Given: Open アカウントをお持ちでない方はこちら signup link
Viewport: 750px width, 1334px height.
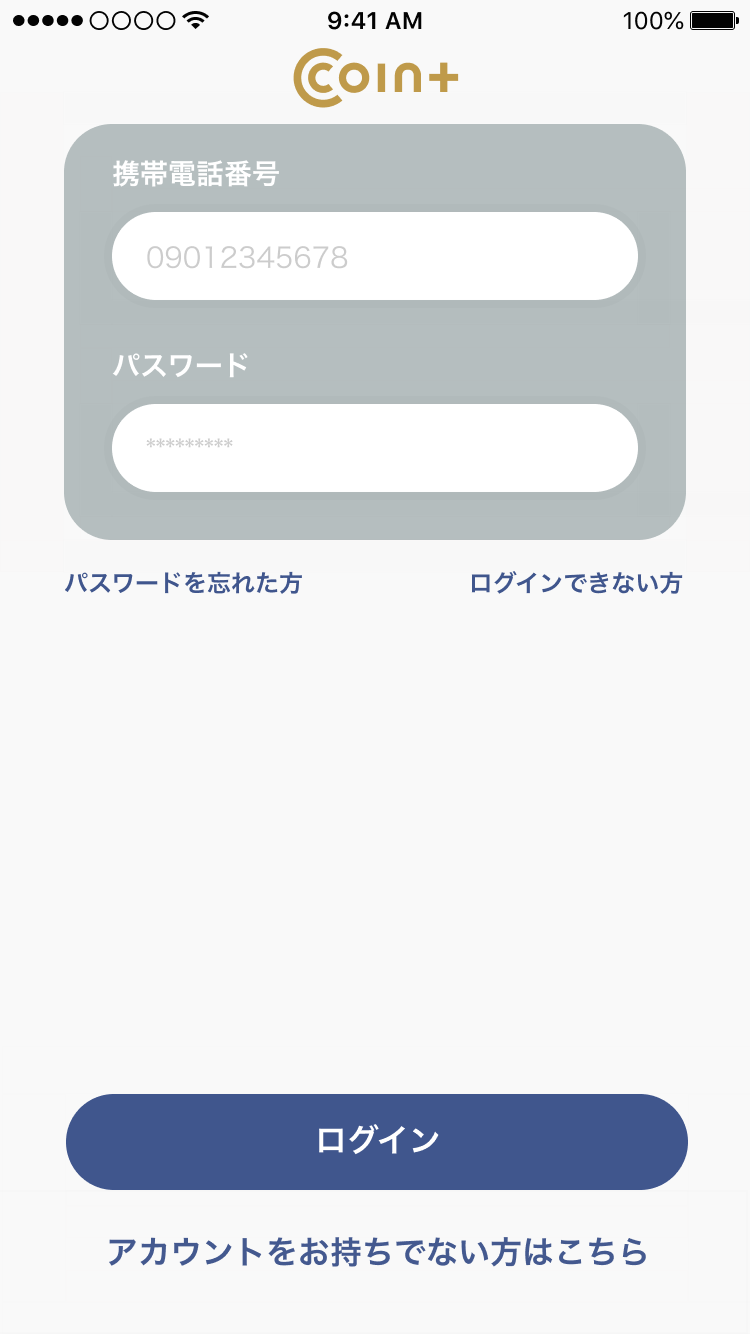Looking at the screenshot, I should [377, 1251].
